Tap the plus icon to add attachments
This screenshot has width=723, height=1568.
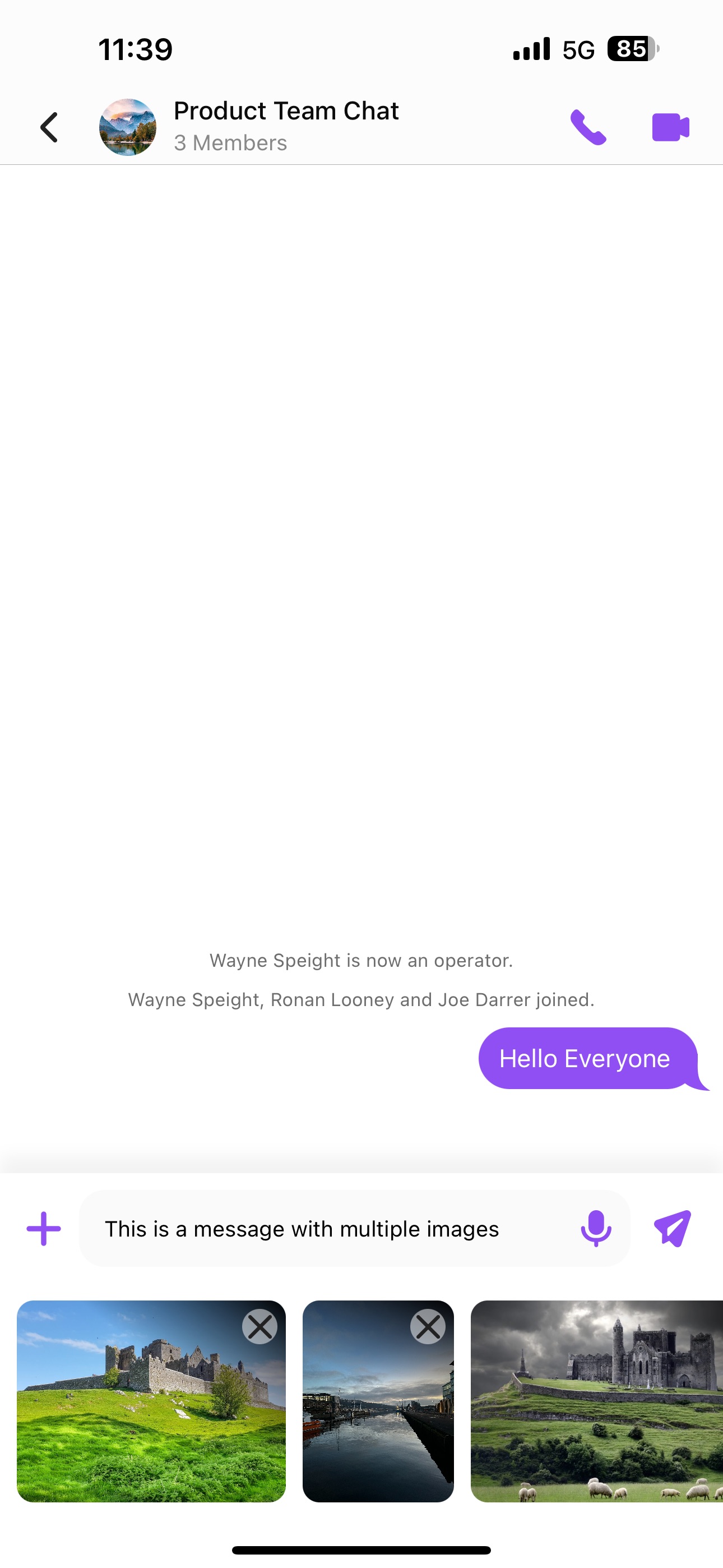coord(44,1228)
